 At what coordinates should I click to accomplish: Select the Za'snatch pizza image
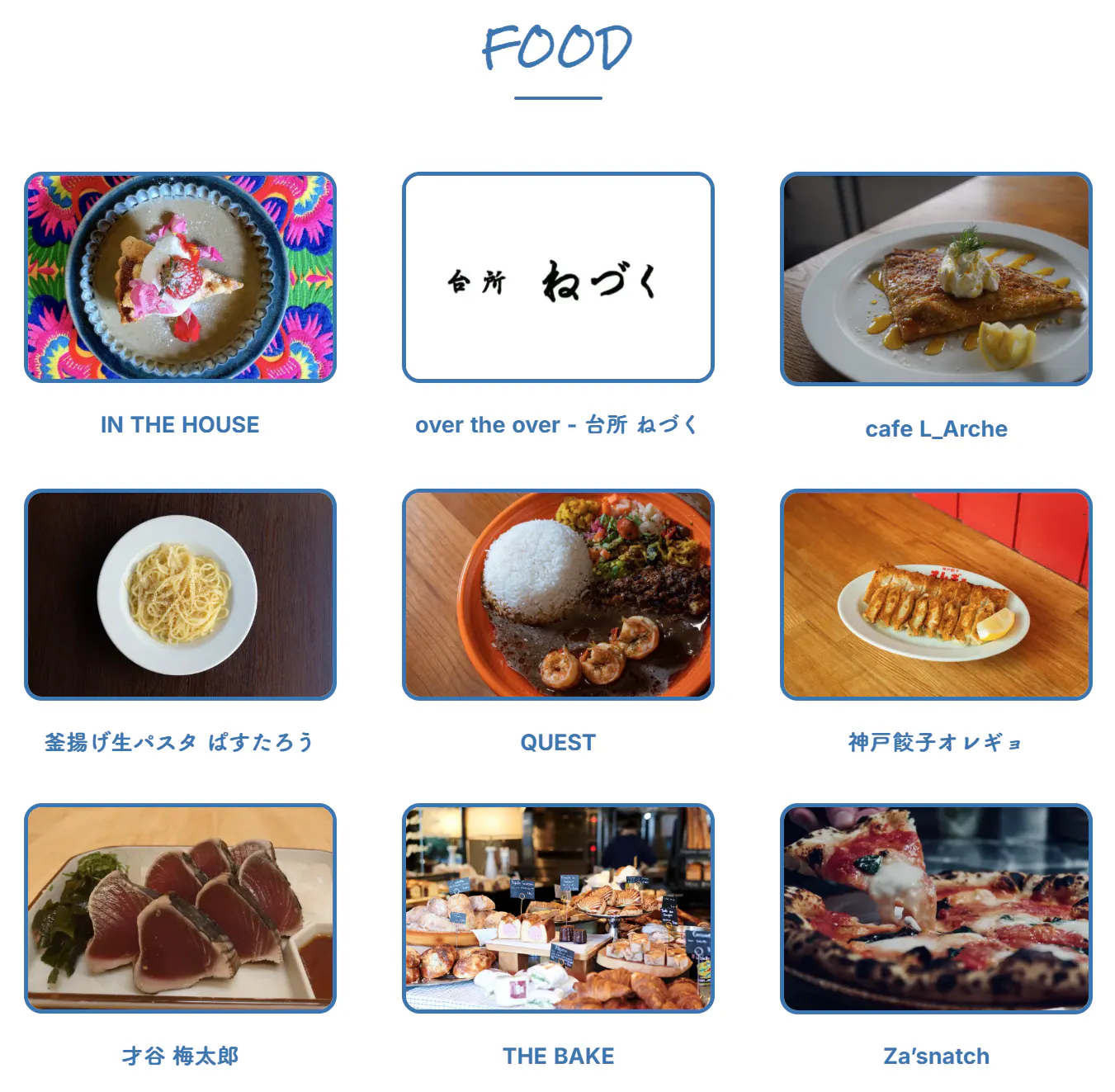click(936, 908)
